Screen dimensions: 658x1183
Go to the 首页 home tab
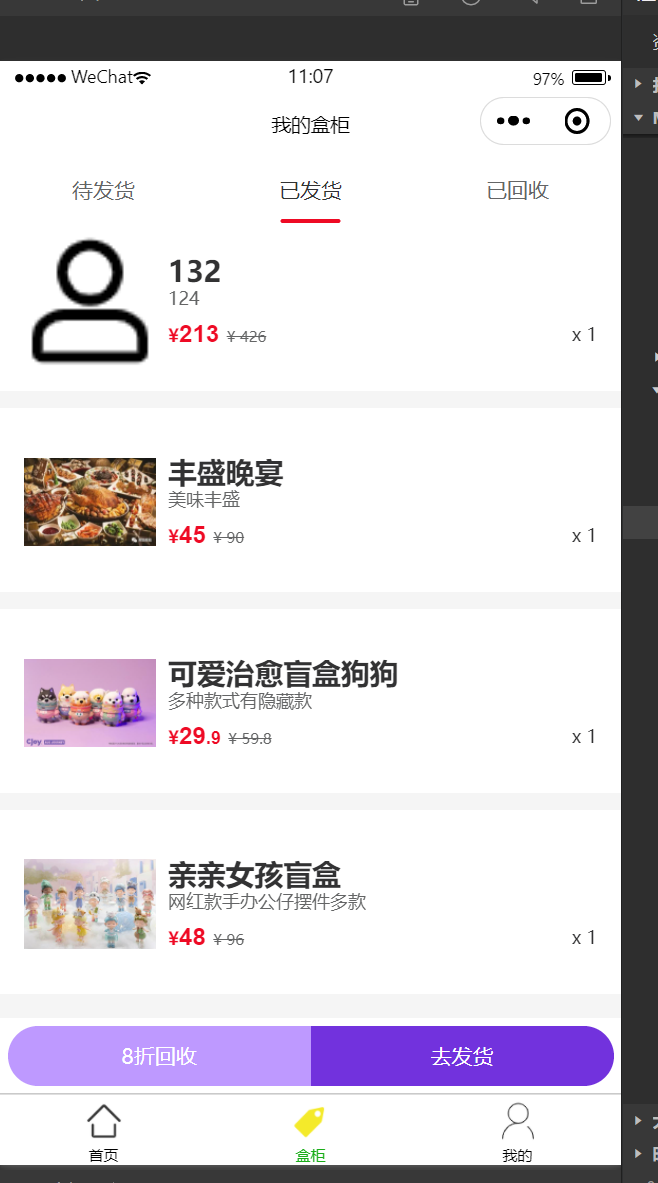tap(104, 1133)
